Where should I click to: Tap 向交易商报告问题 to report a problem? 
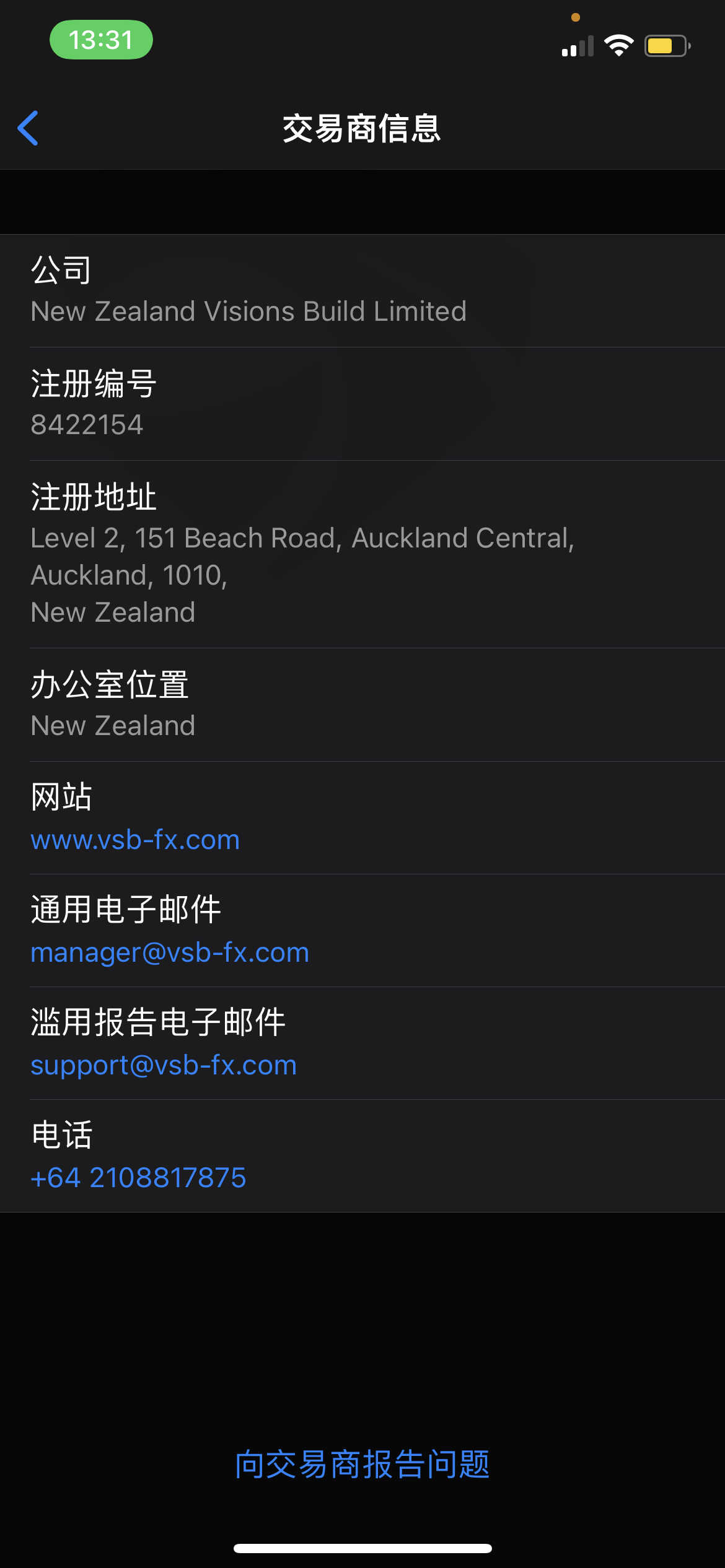coord(362,1465)
